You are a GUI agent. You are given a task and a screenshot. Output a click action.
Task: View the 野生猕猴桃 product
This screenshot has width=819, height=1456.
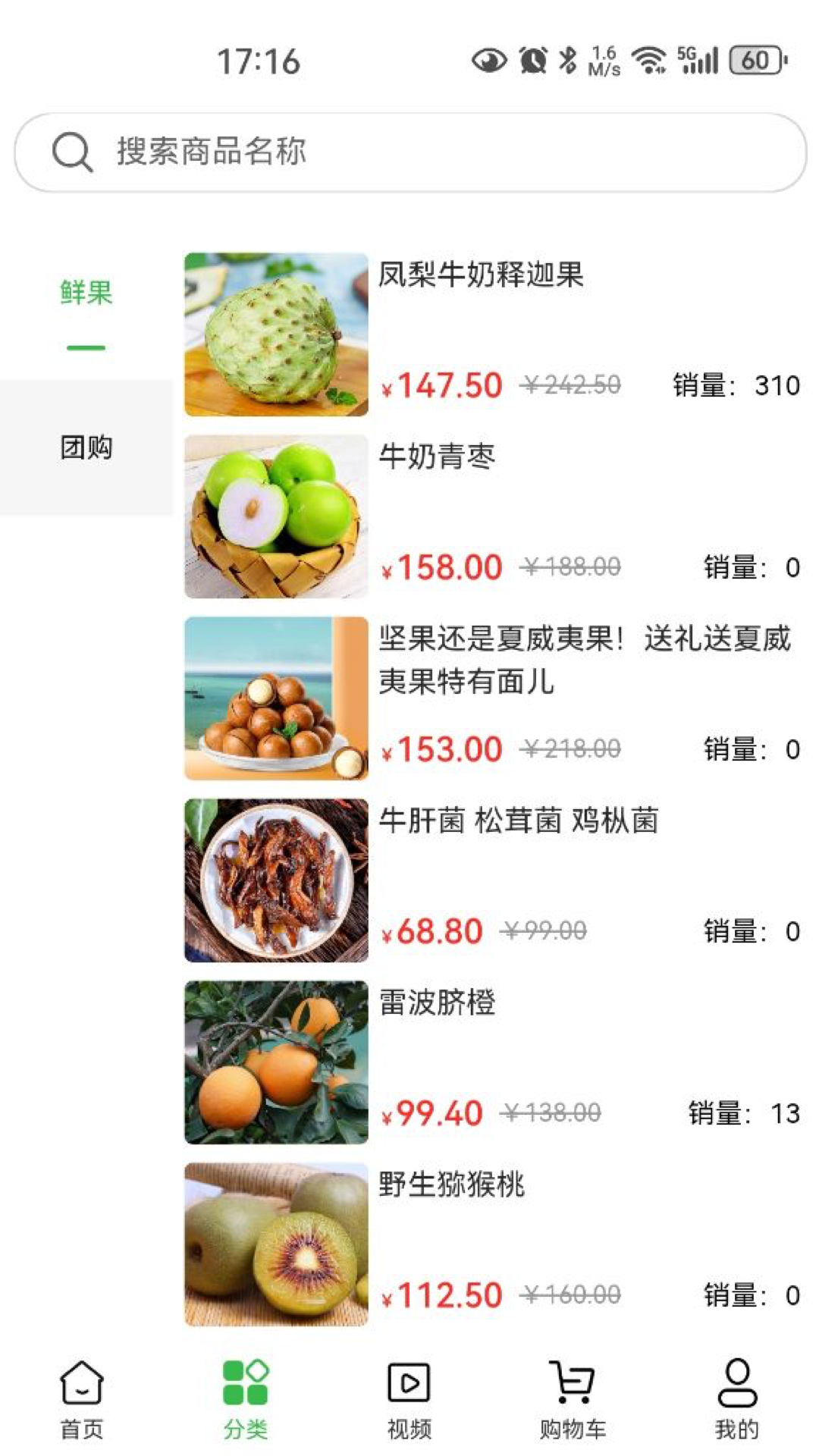pyautogui.click(x=452, y=1185)
